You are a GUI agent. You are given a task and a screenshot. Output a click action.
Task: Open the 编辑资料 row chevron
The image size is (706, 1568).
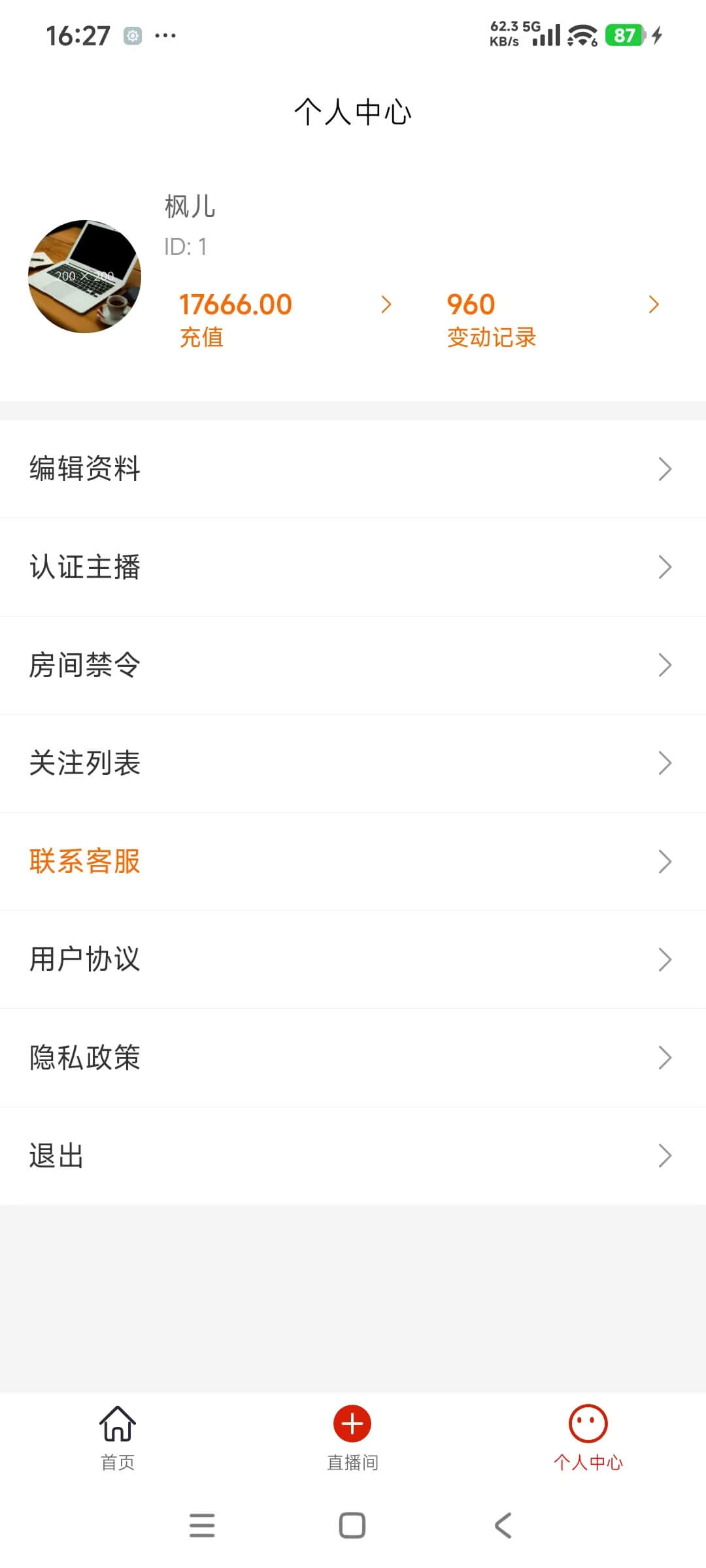(665, 468)
